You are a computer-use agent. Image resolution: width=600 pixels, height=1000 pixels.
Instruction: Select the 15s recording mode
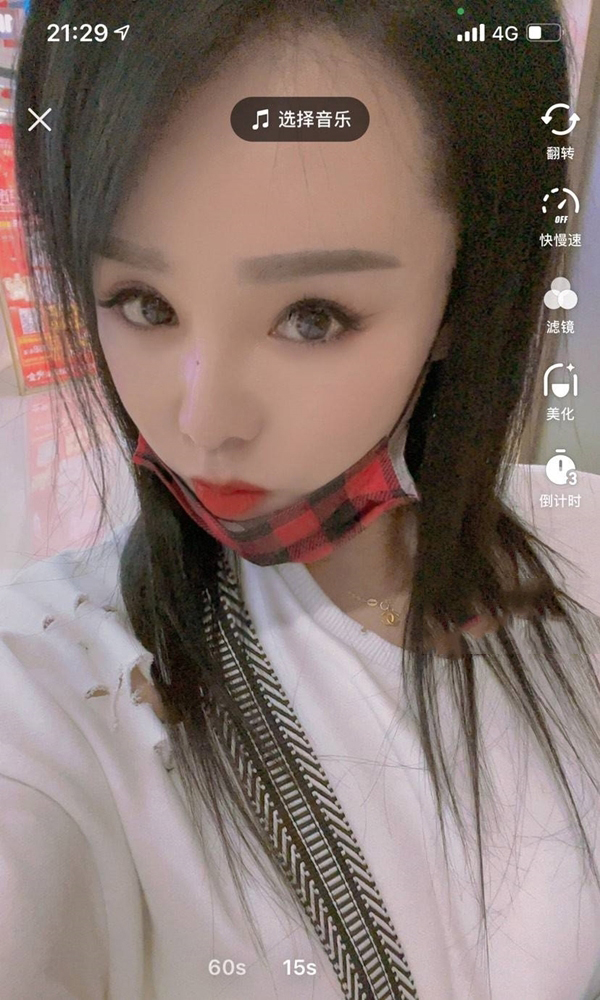click(x=299, y=967)
